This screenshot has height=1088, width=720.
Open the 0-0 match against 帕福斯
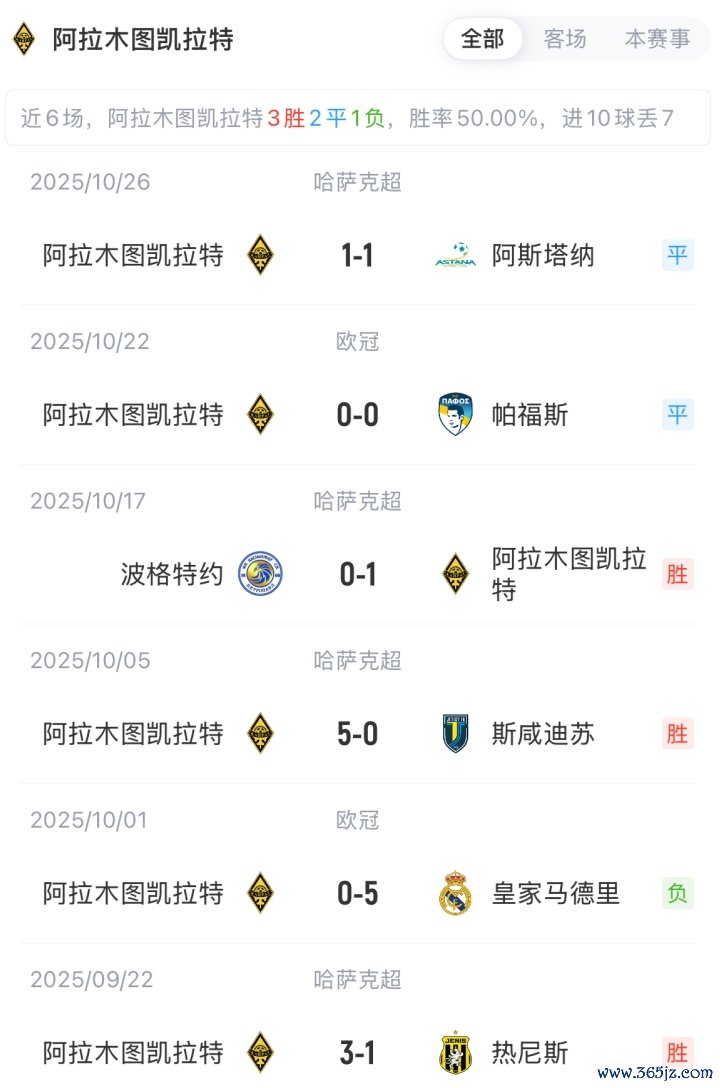pos(358,414)
